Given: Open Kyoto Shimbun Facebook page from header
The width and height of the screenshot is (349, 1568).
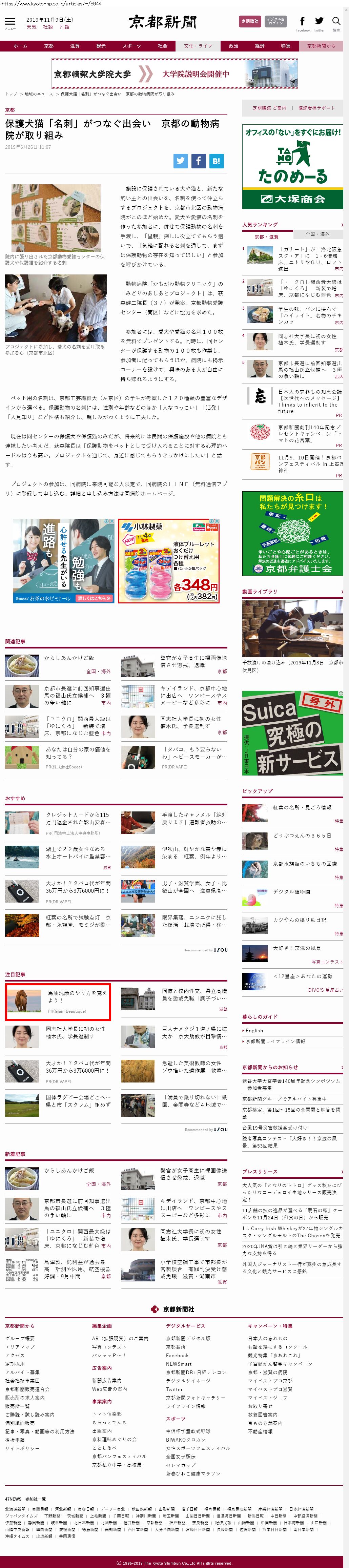Looking at the screenshot, I should pyautogui.click(x=303, y=22).
